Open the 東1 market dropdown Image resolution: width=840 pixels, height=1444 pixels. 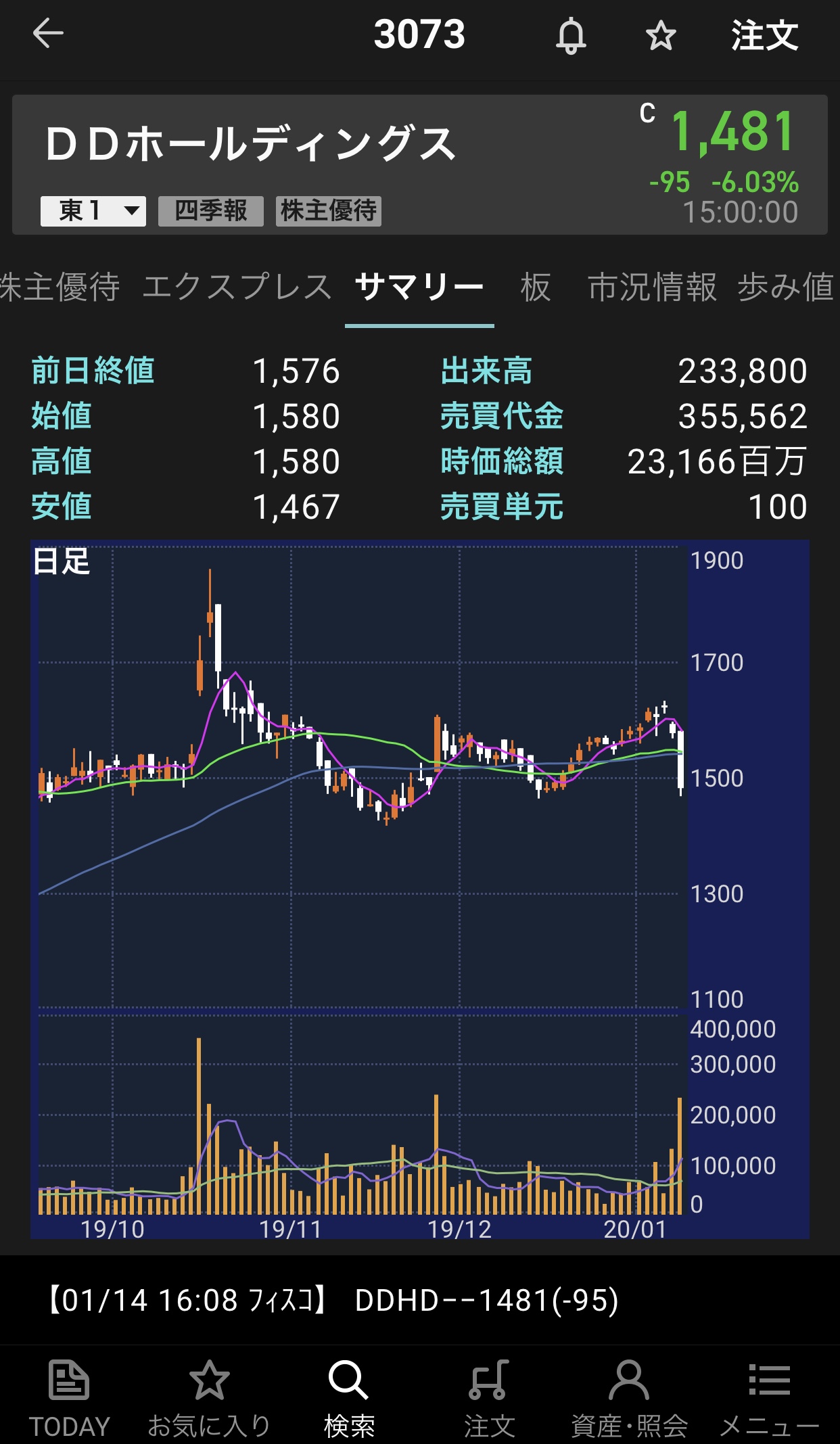[93, 211]
